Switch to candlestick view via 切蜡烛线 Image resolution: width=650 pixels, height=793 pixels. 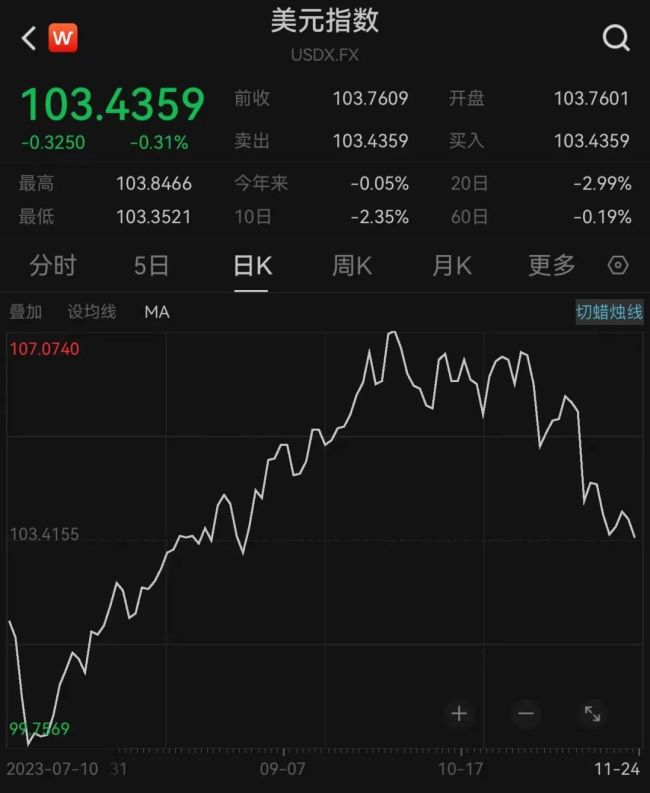pyautogui.click(x=609, y=312)
